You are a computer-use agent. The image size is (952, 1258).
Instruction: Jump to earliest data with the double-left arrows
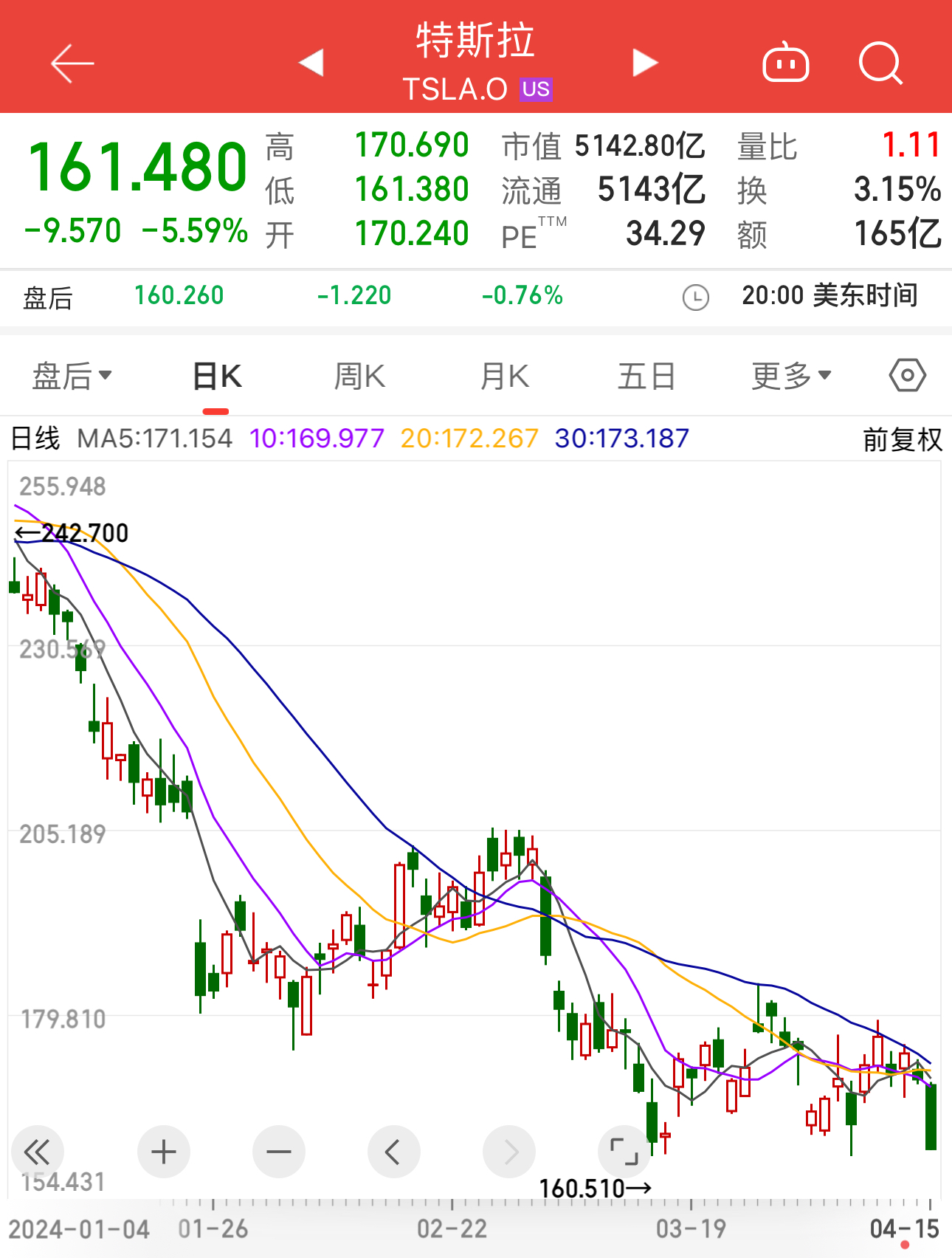(37, 1152)
